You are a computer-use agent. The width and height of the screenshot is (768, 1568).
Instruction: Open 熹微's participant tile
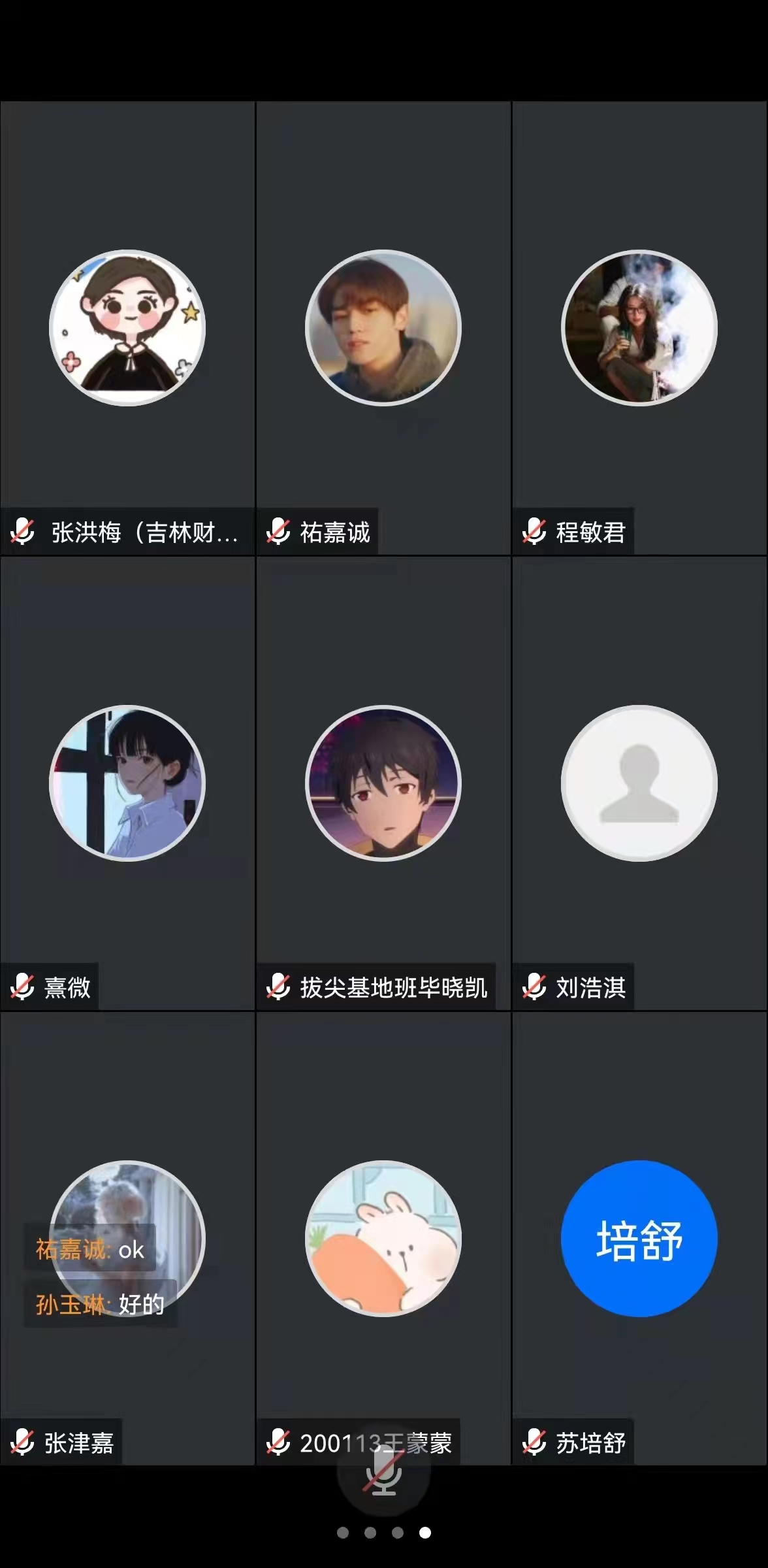[x=127, y=783]
